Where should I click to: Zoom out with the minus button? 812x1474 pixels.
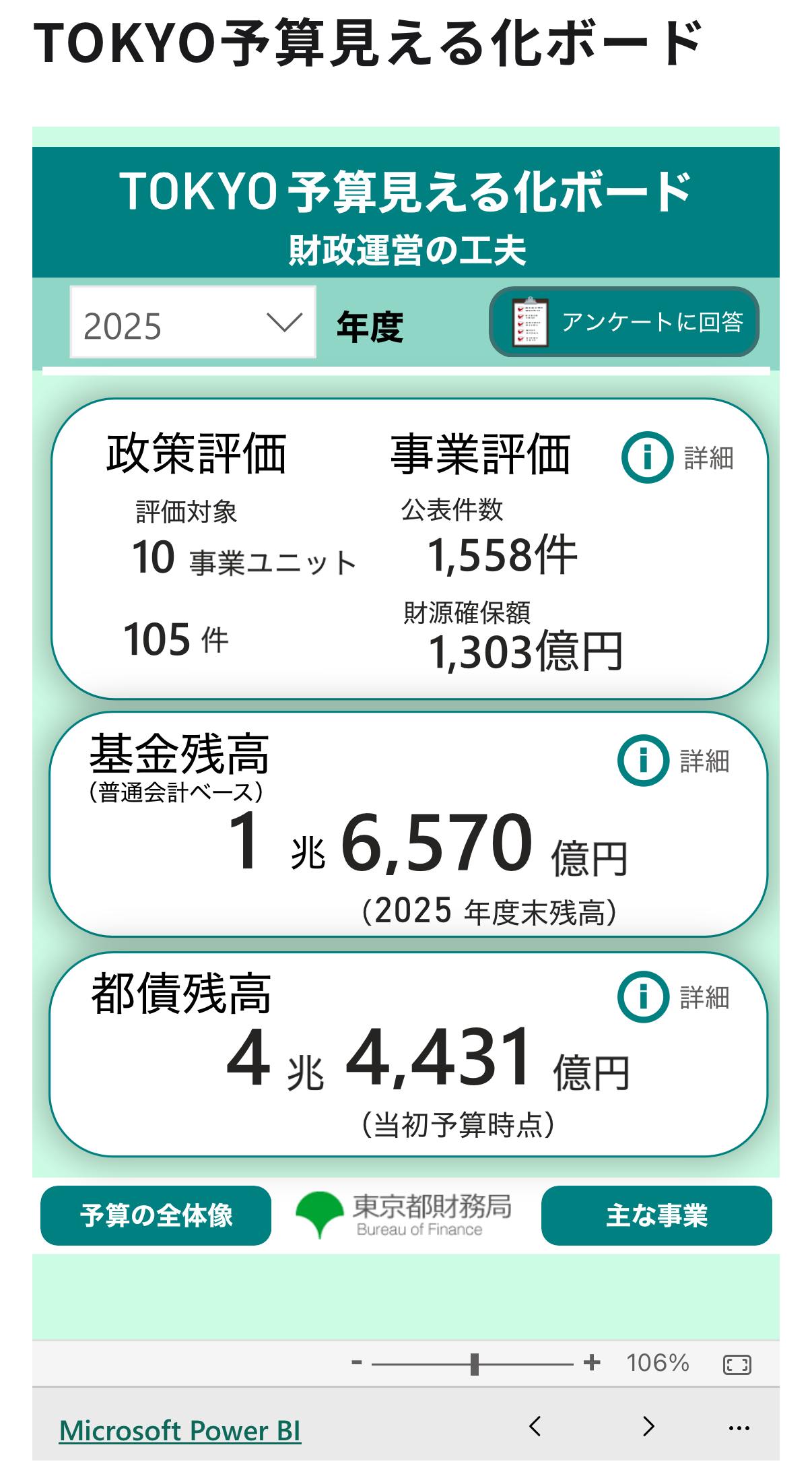[x=357, y=1363]
